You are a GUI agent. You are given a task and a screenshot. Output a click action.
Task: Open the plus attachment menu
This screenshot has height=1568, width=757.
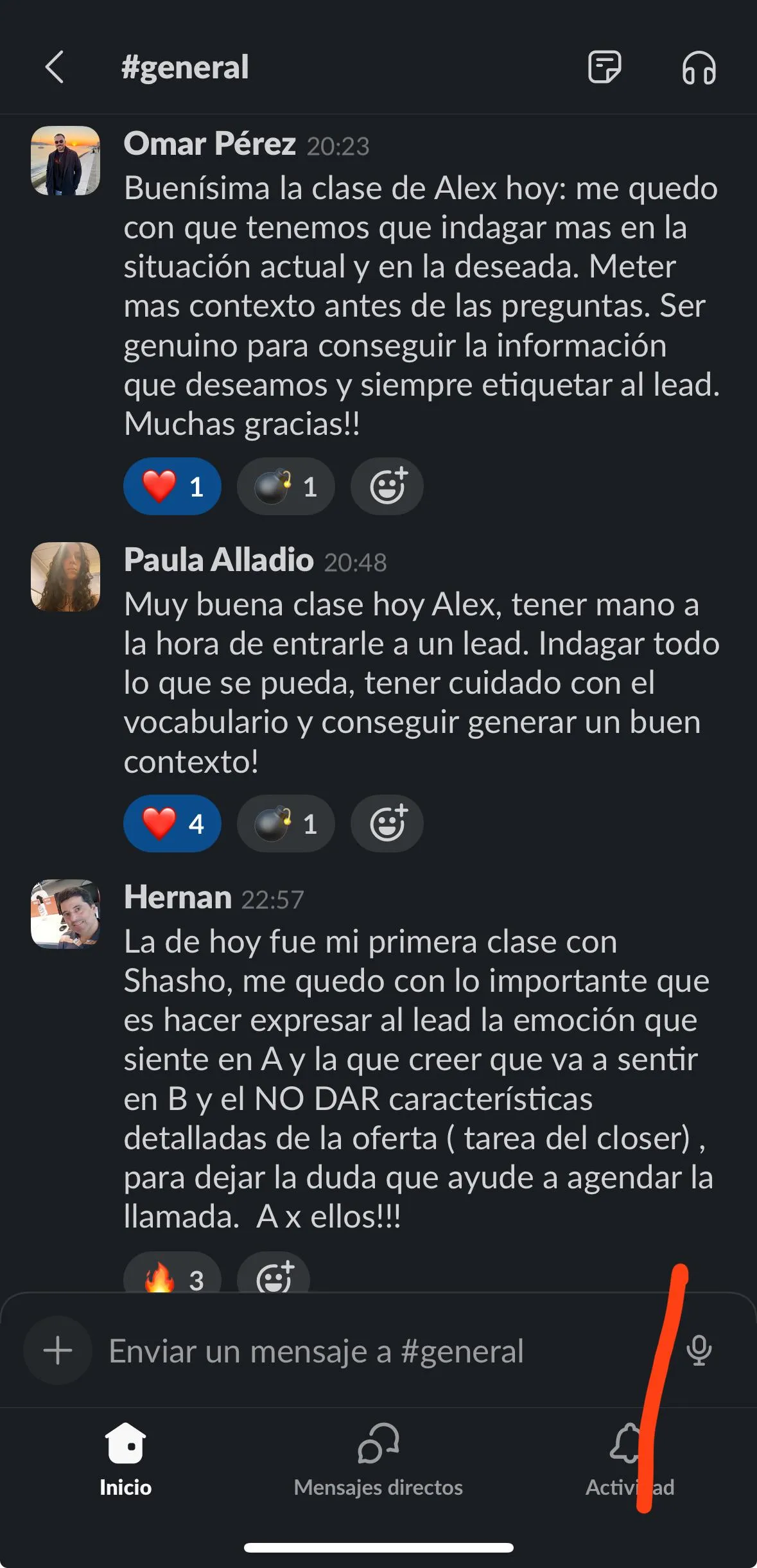click(58, 1350)
